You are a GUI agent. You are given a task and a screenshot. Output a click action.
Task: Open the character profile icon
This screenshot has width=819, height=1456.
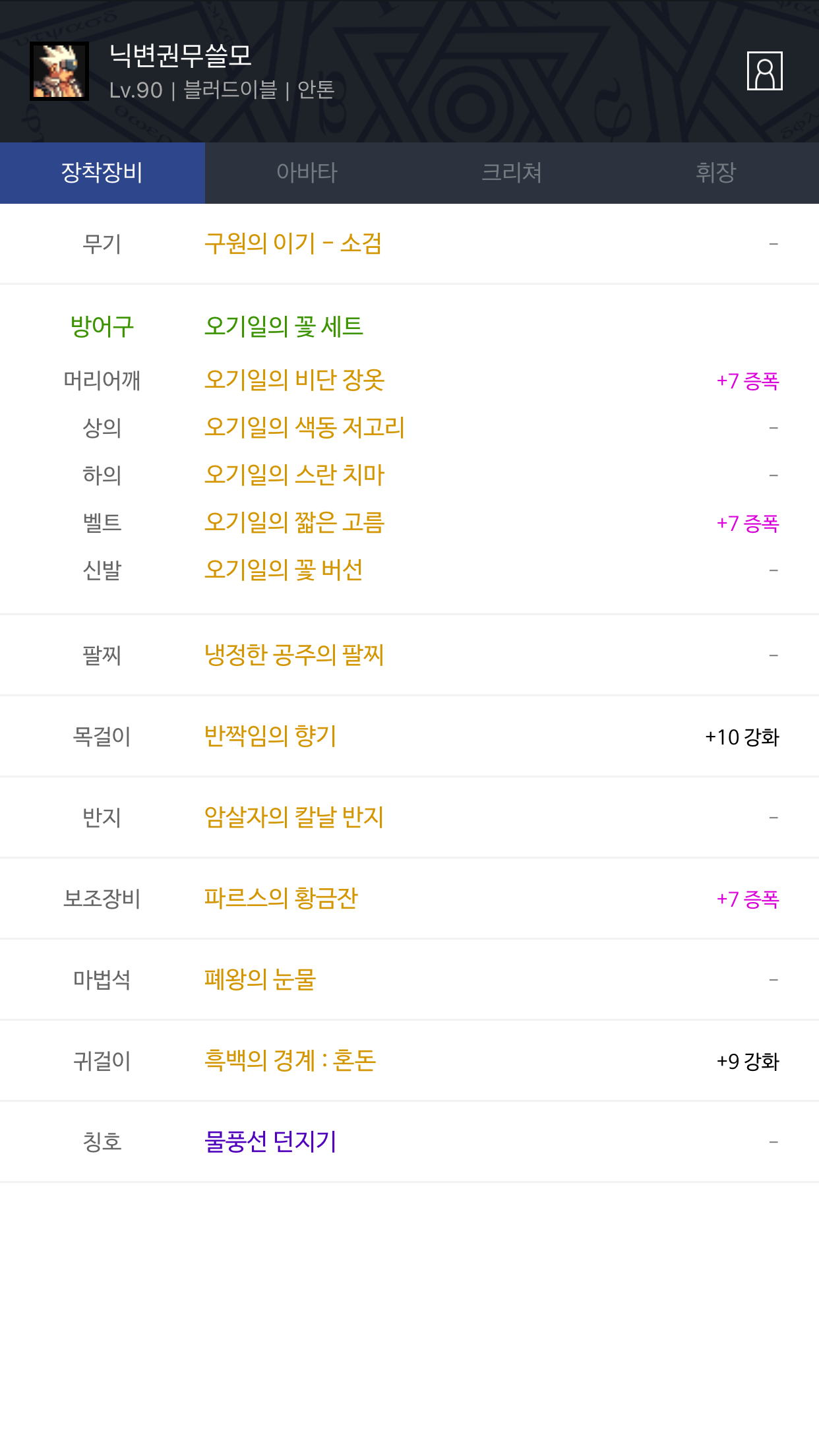pyautogui.click(x=764, y=71)
